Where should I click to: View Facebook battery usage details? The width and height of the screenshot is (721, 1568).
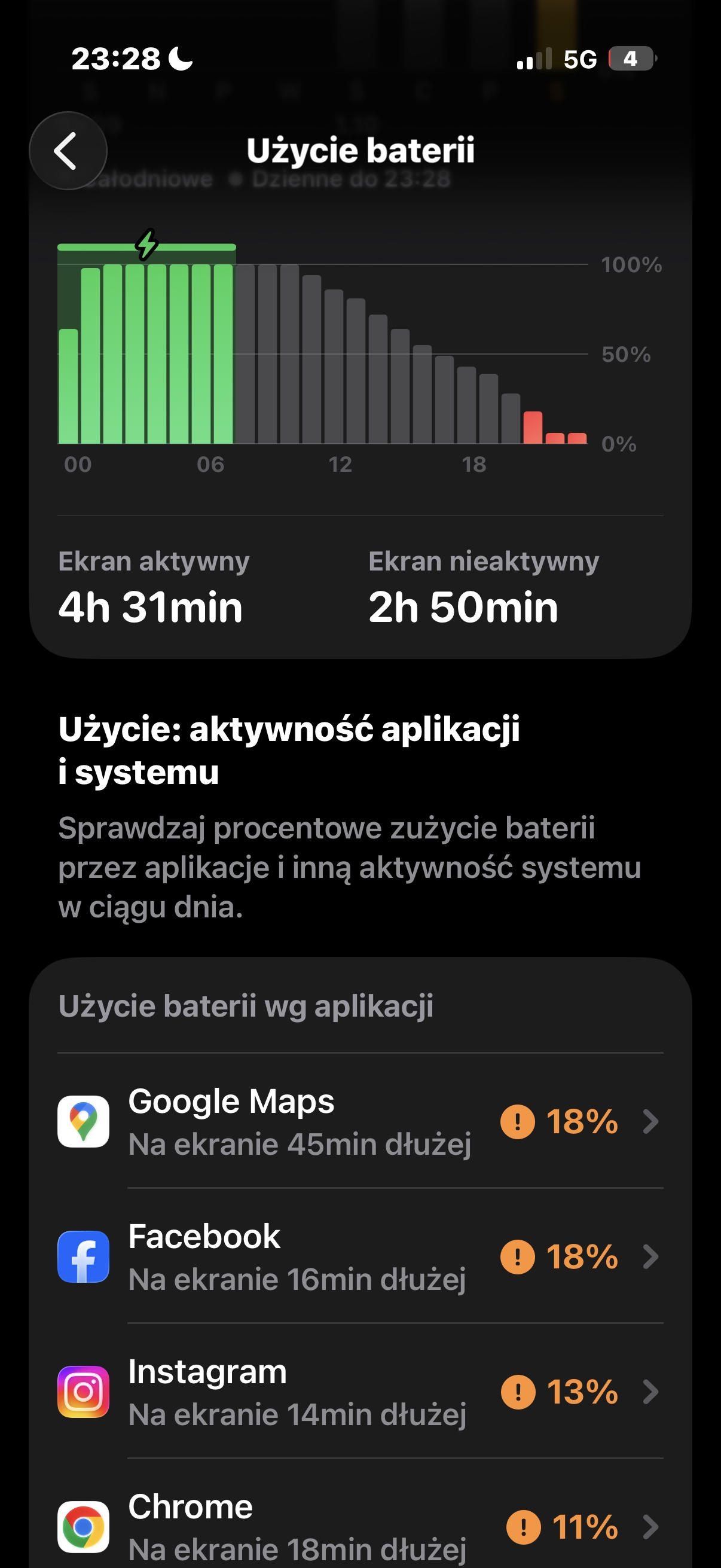click(360, 1256)
